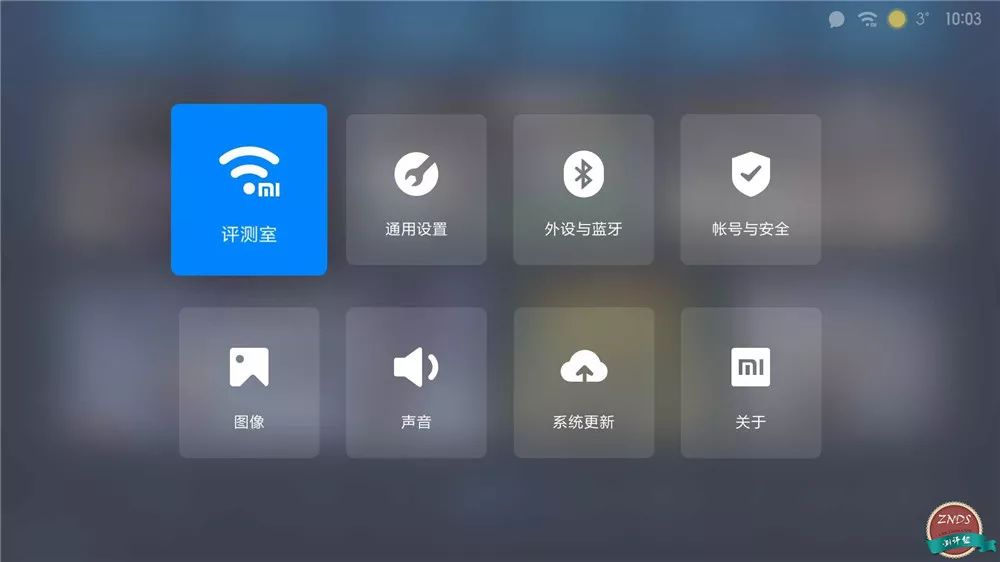Open 图像 picture settings

click(249, 382)
